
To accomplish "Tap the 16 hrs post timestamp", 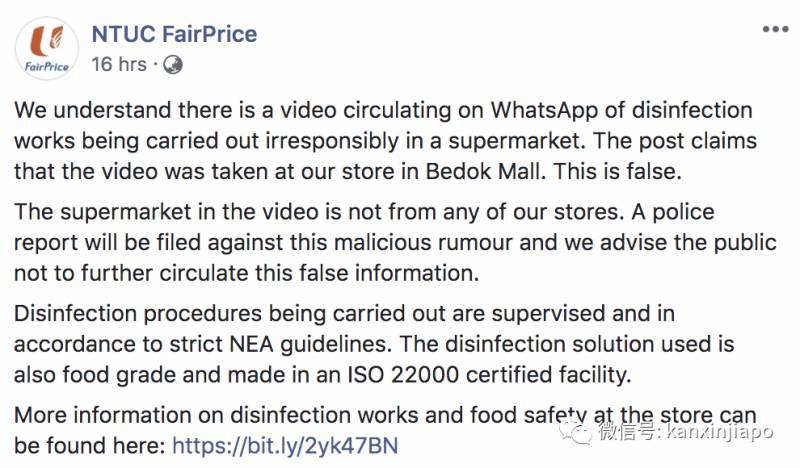I will pos(118,65).
